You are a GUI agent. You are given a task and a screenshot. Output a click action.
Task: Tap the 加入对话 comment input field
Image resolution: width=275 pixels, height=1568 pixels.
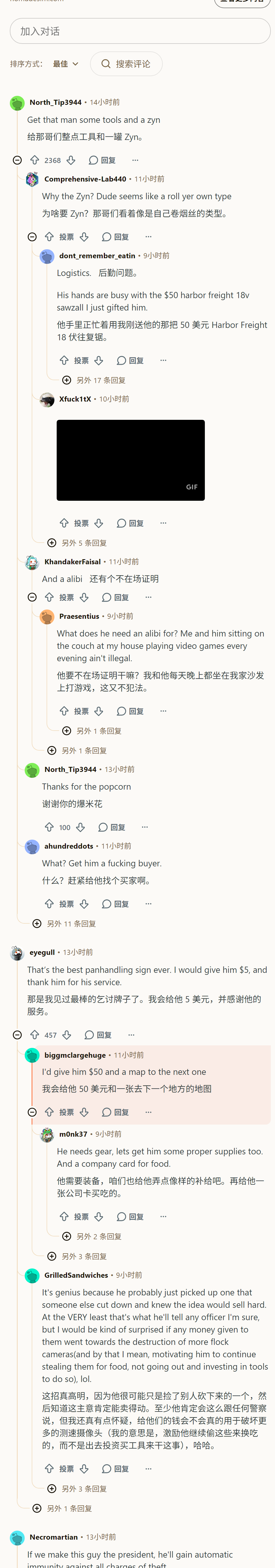click(140, 31)
